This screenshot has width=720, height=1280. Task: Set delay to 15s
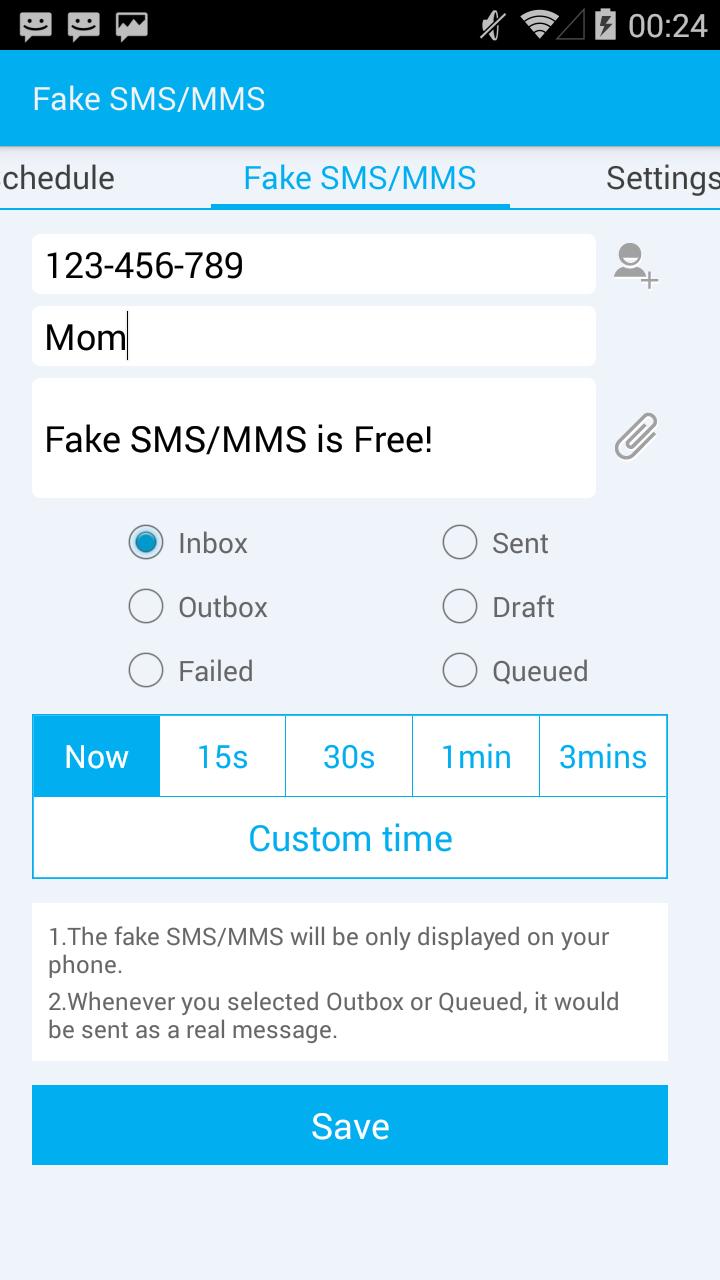[x=222, y=757]
